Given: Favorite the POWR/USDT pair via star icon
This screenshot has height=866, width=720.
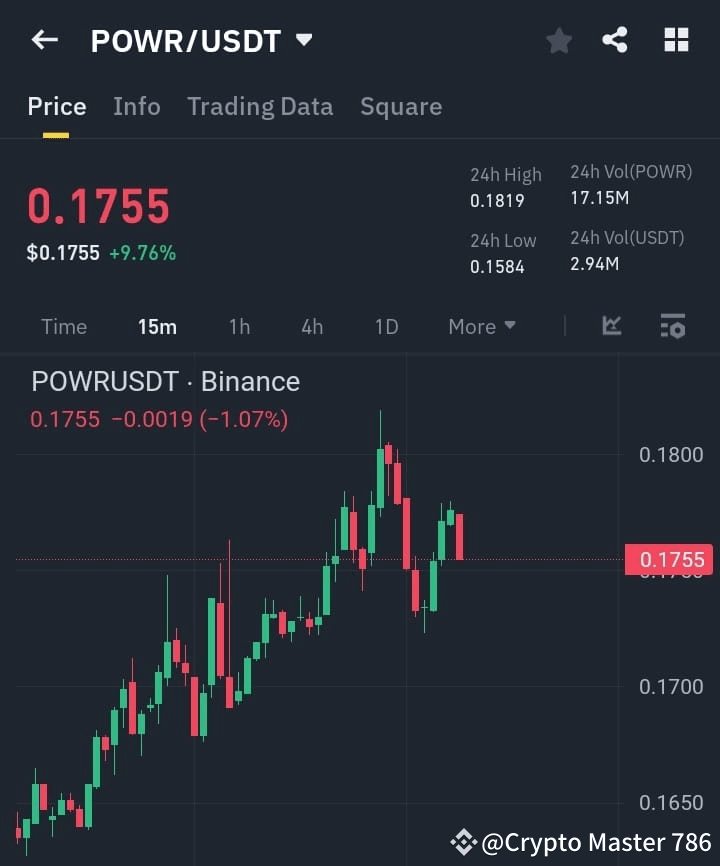Looking at the screenshot, I should (x=558, y=40).
